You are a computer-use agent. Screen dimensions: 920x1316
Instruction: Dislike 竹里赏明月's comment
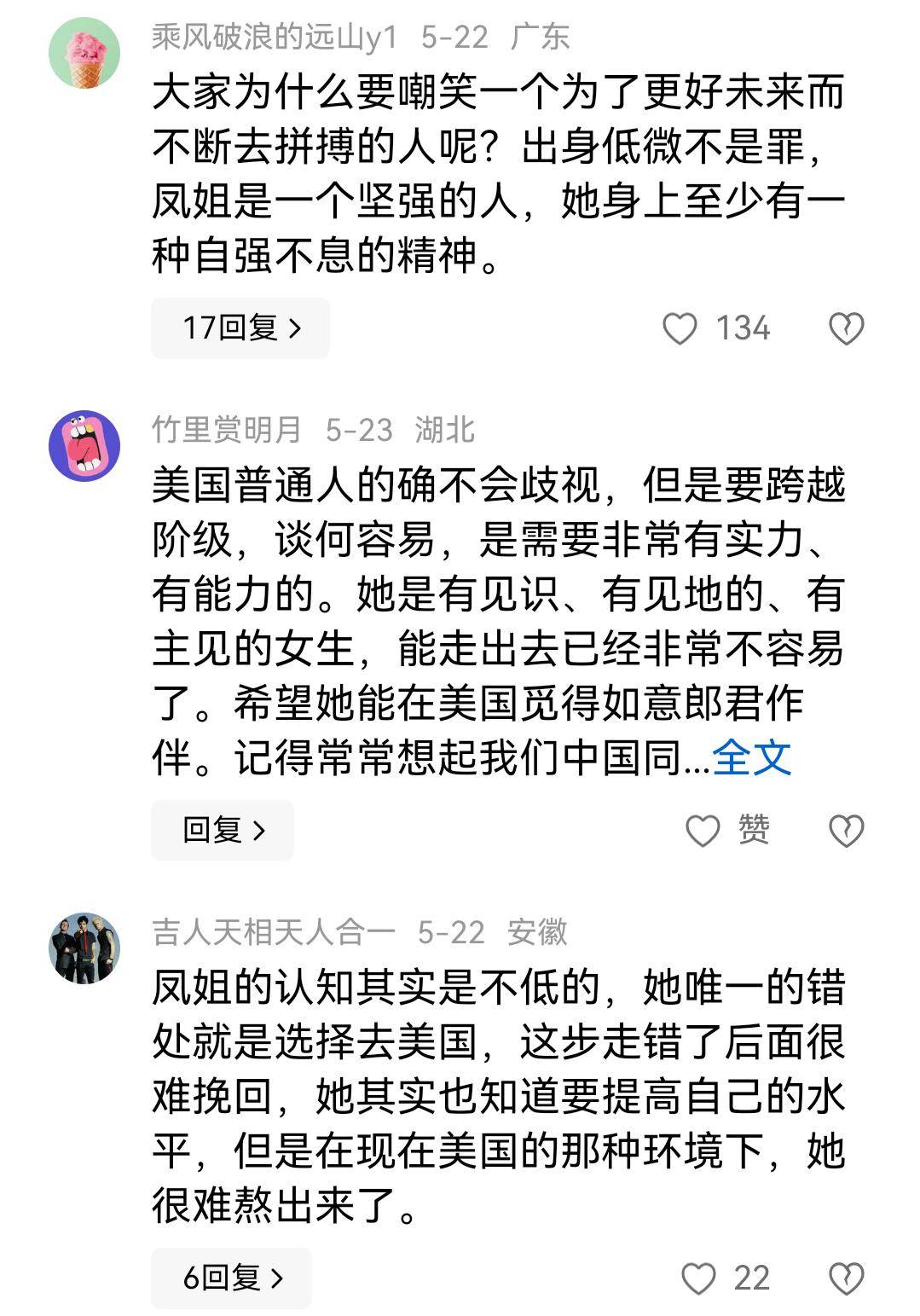pyautogui.click(x=847, y=831)
